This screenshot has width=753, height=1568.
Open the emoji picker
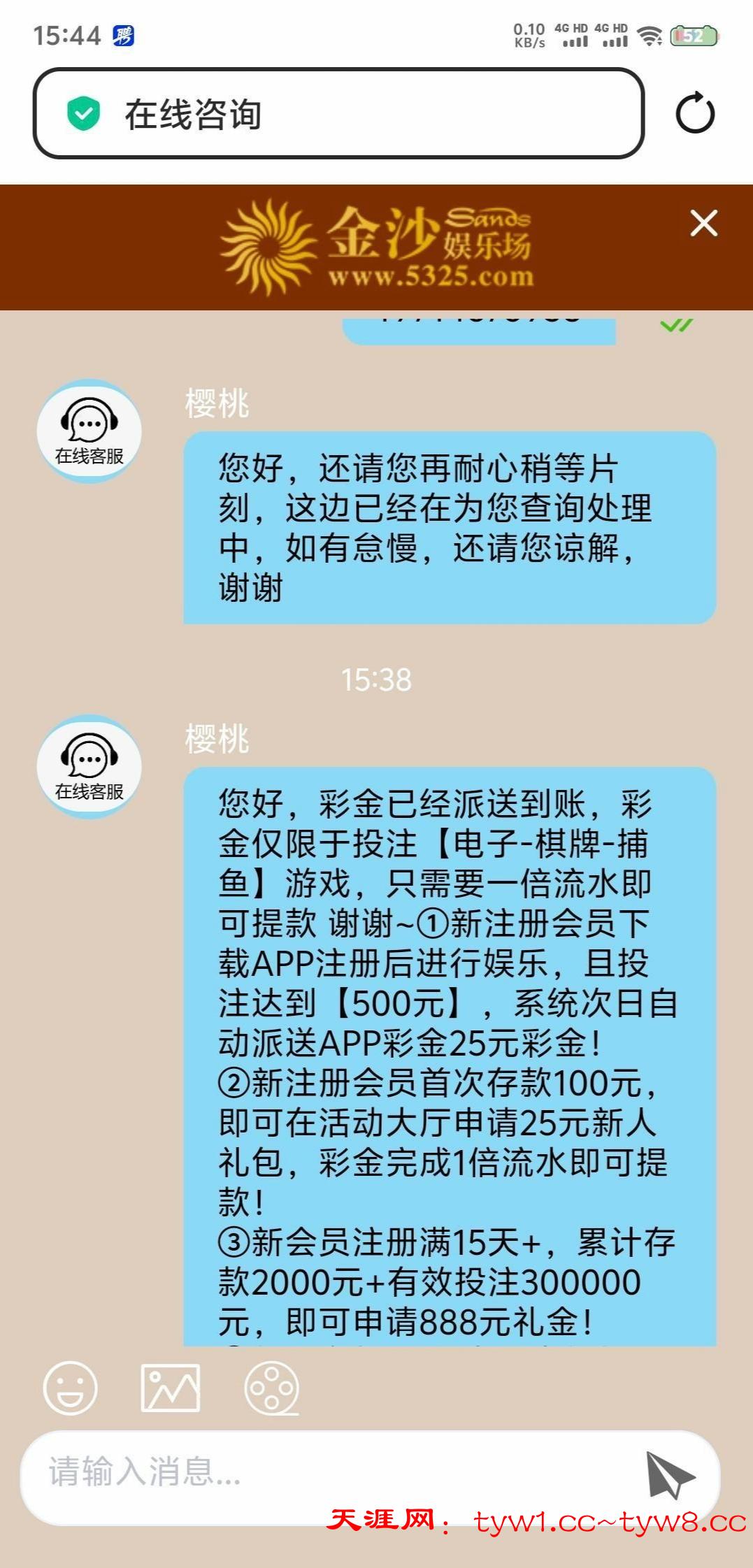(x=70, y=1388)
